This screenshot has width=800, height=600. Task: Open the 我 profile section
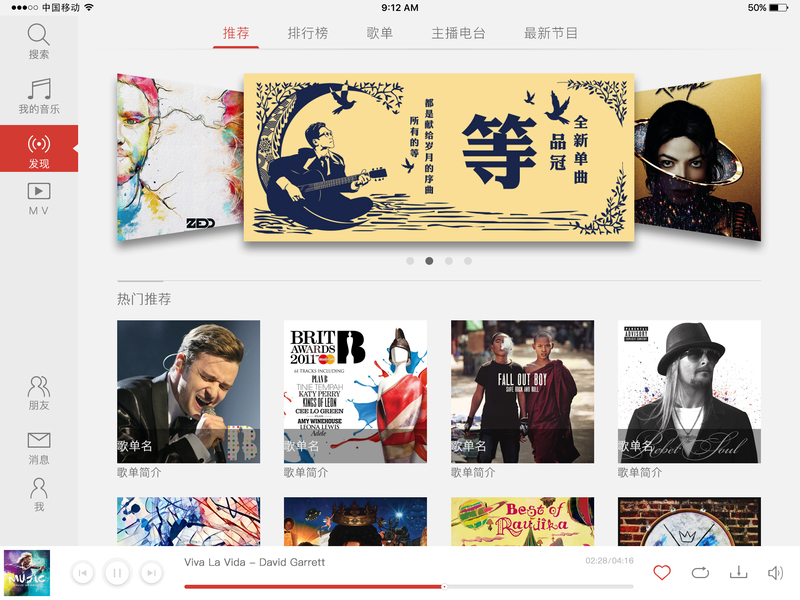(x=39, y=494)
